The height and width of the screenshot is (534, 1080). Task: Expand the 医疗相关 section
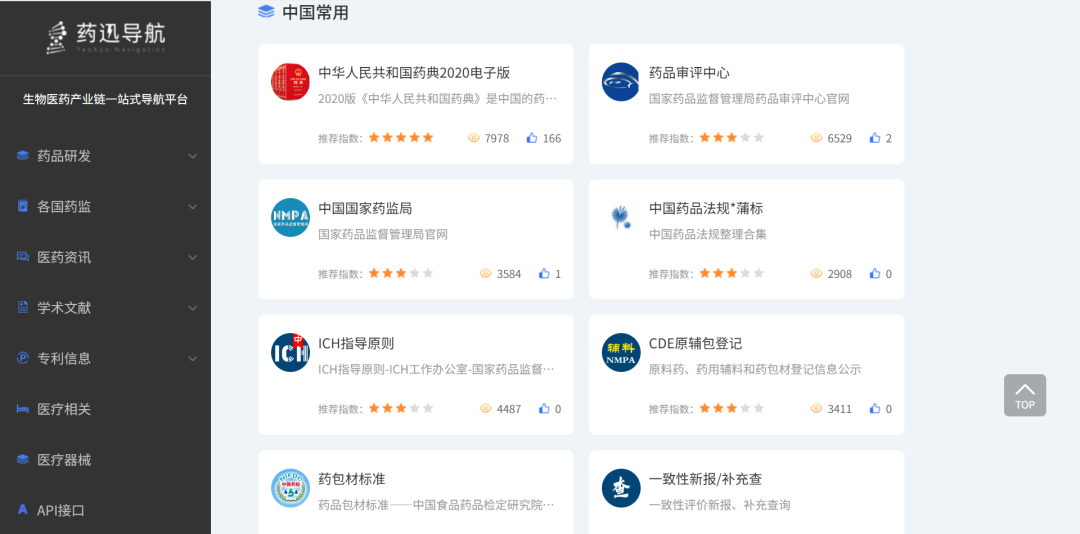pos(105,409)
